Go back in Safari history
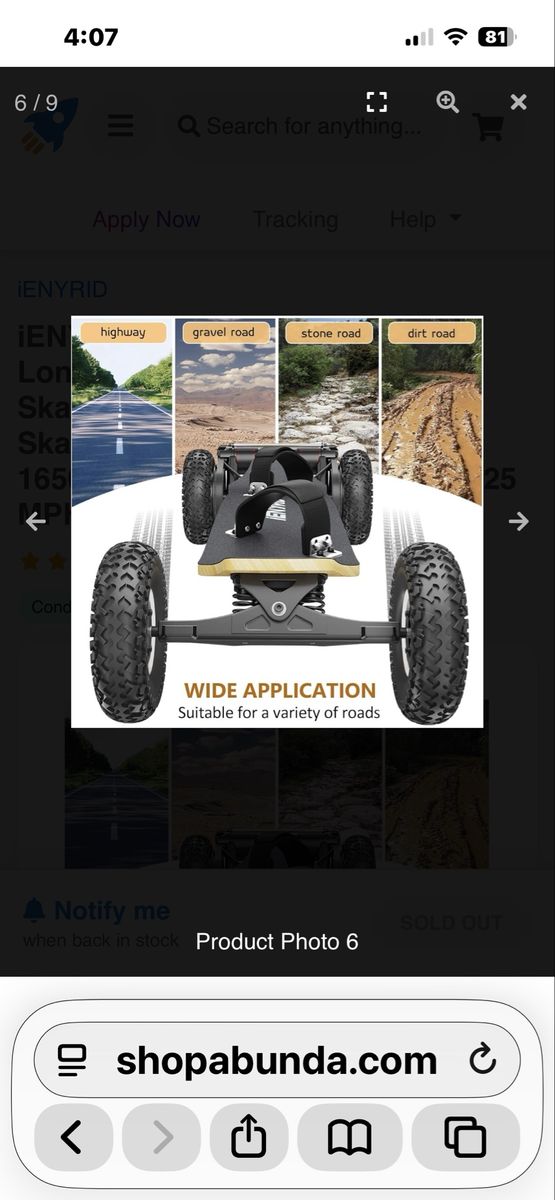Viewport: 555px width, 1200px height. [72, 1138]
